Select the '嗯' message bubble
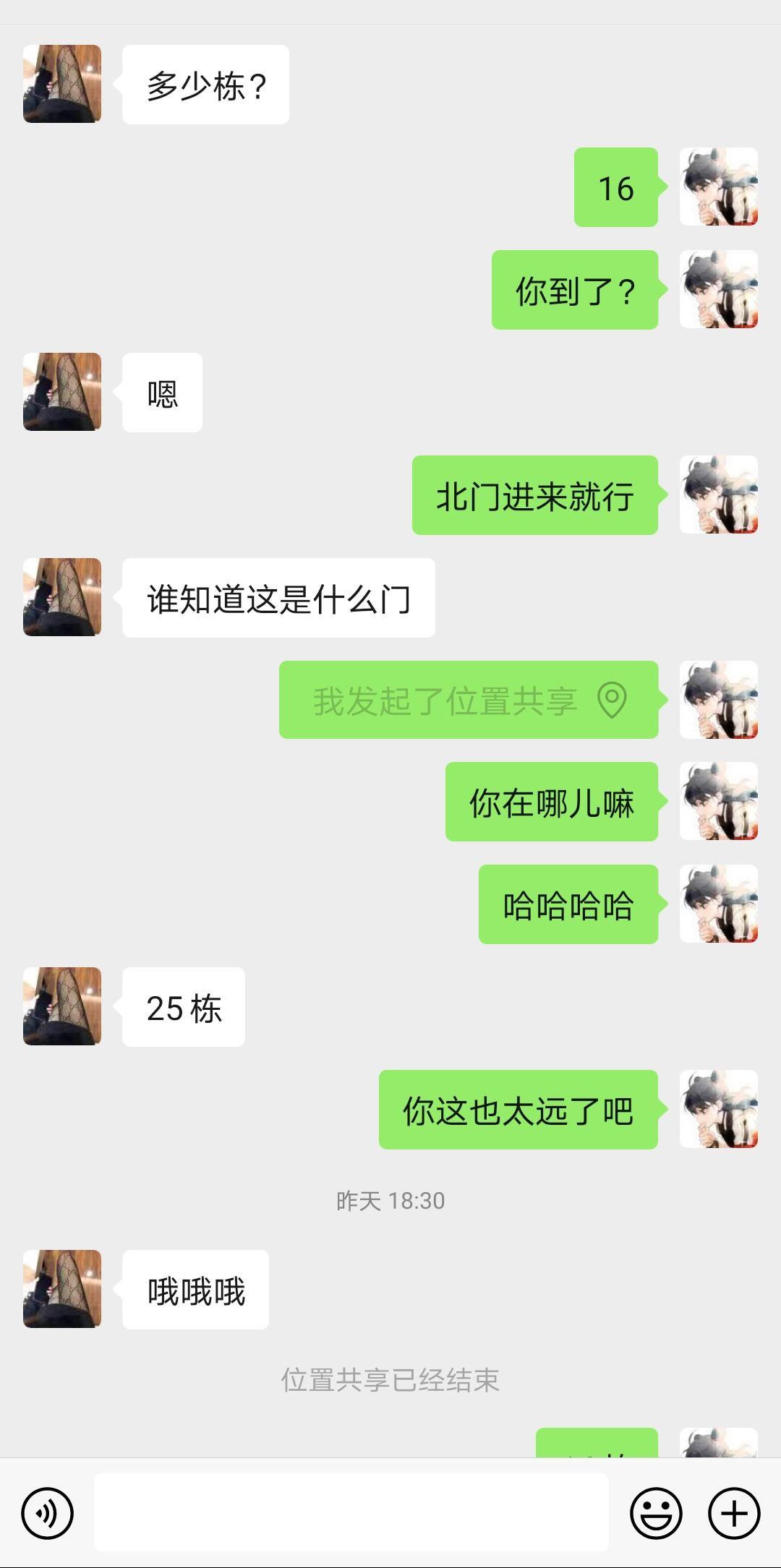 161,390
